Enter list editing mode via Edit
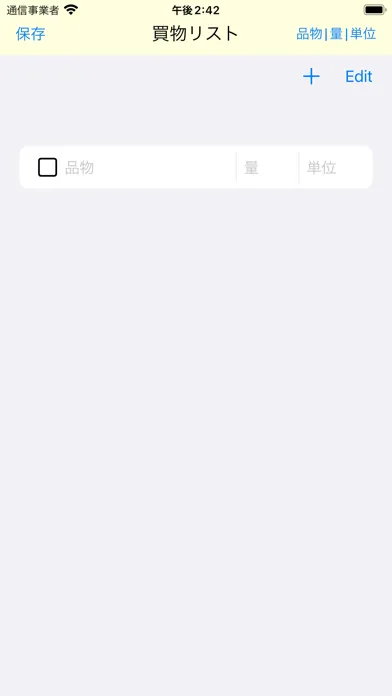392x696 pixels. pos(359,77)
